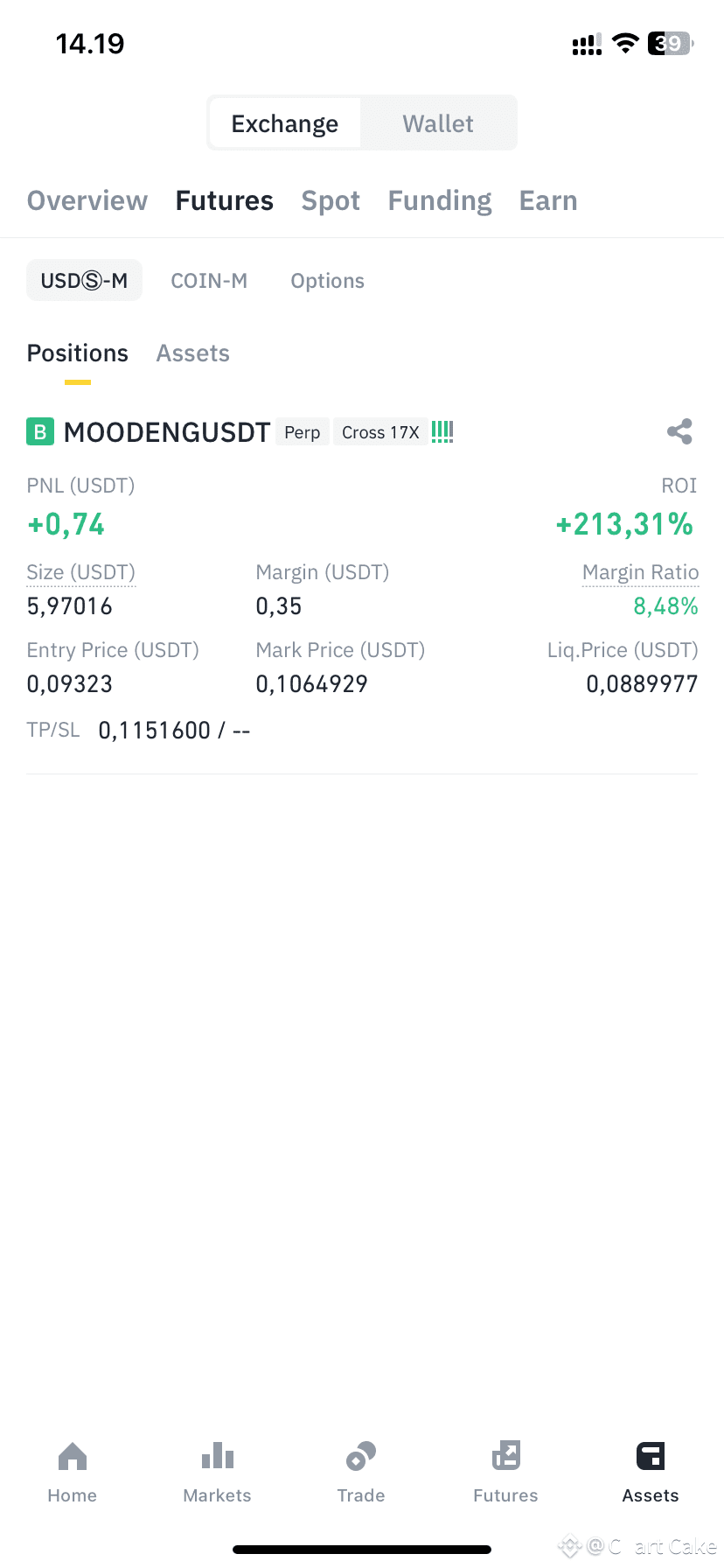This screenshot has width=724, height=1568.
Task: Switch the account view to Wallet
Action: pos(437,123)
